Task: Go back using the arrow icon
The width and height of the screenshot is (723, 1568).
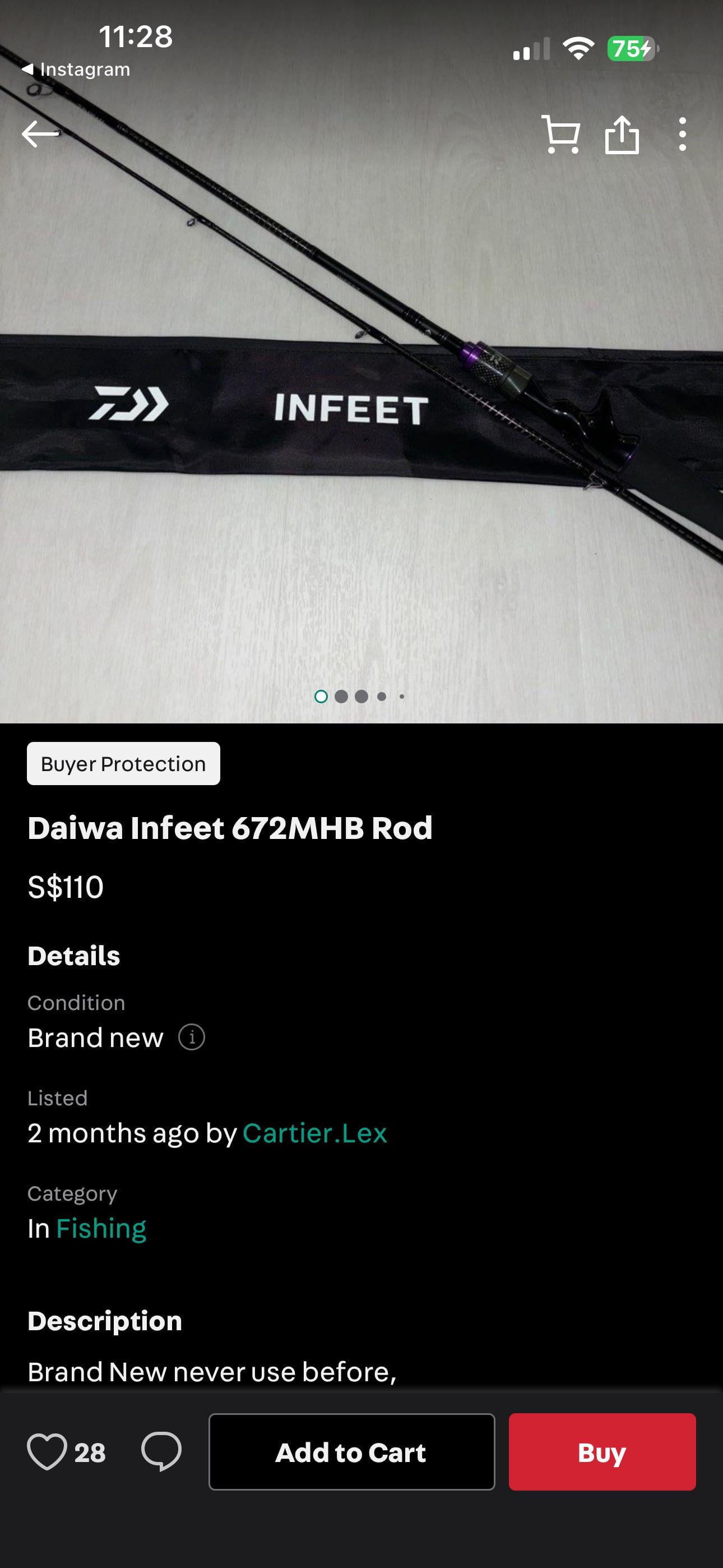Action: pos(40,134)
